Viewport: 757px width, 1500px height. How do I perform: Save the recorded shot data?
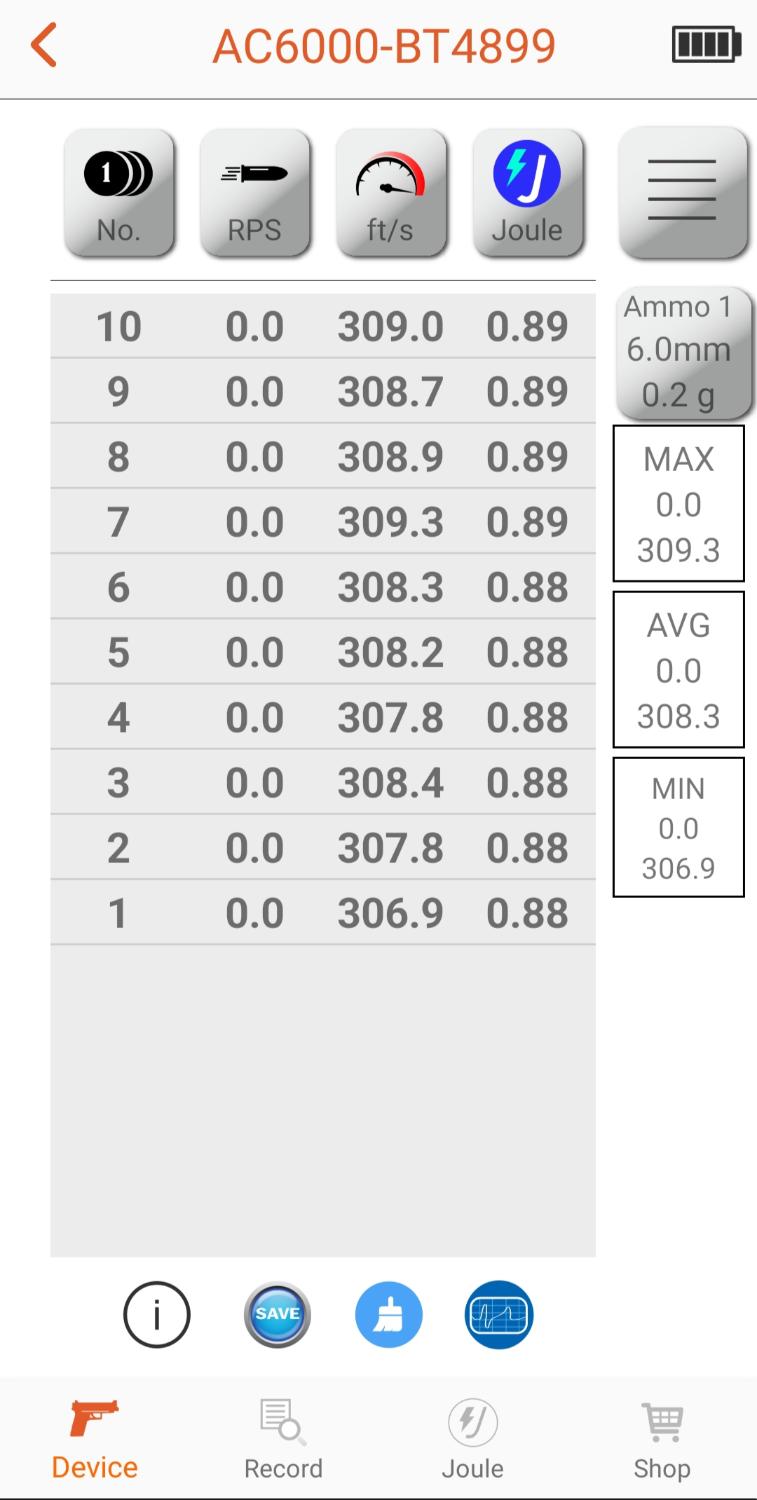[x=277, y=1315]
